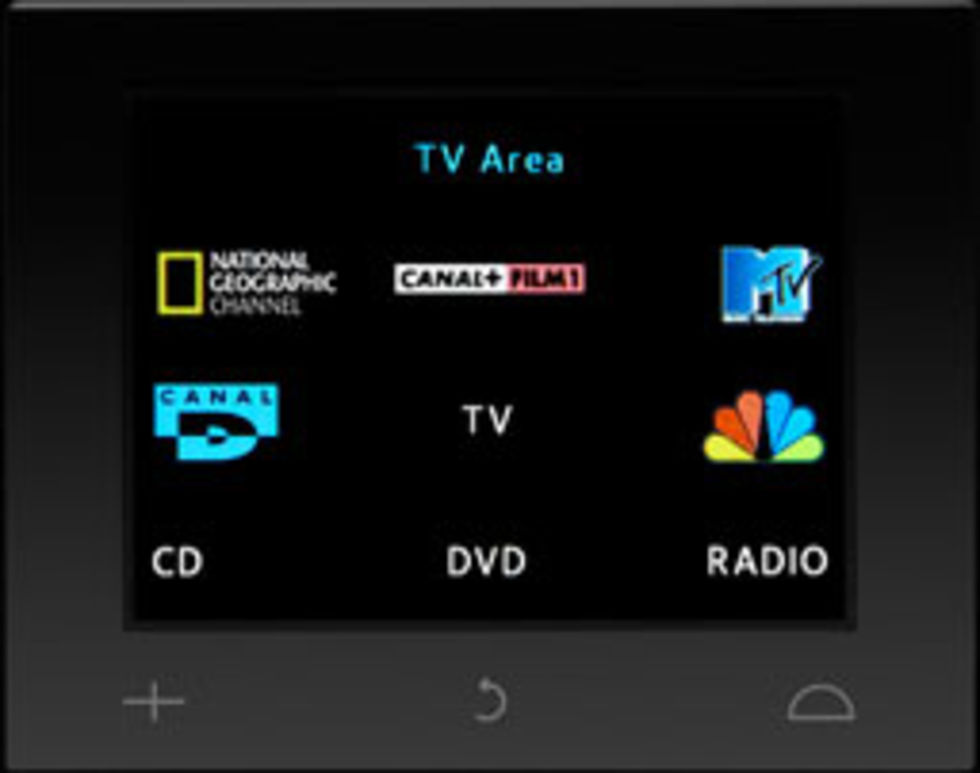Viewport: 980px width, 773px height.
Task: Select the National Geographic Channel
Action: click(x=246, y=283)
